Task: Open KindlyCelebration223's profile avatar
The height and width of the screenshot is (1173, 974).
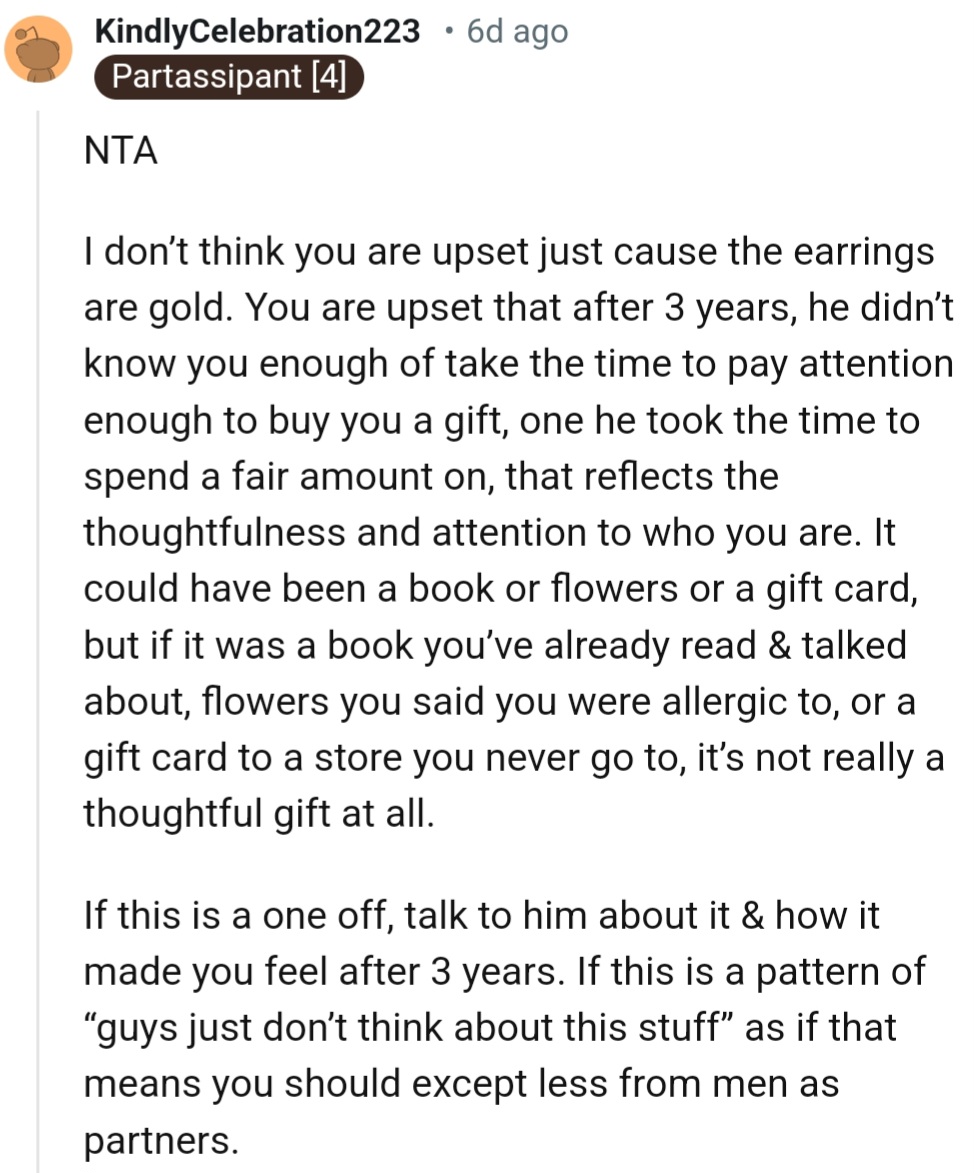Action: click(39, 50)
